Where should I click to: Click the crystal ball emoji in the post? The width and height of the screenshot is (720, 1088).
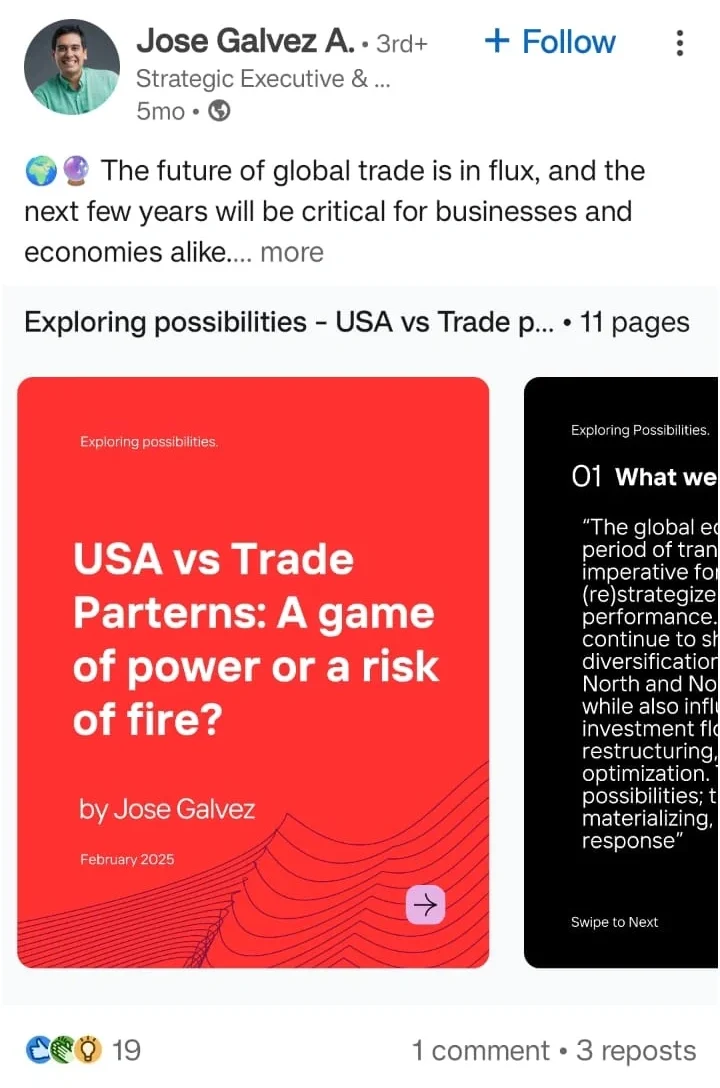tap(78, 170)
